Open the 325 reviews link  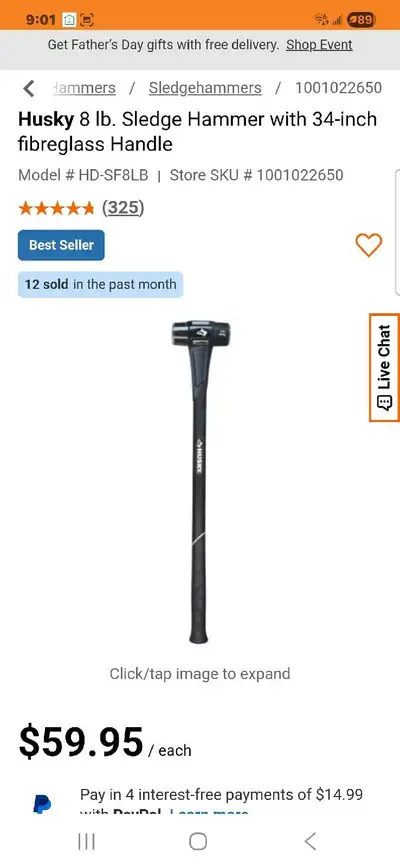[x=123, y=207]
